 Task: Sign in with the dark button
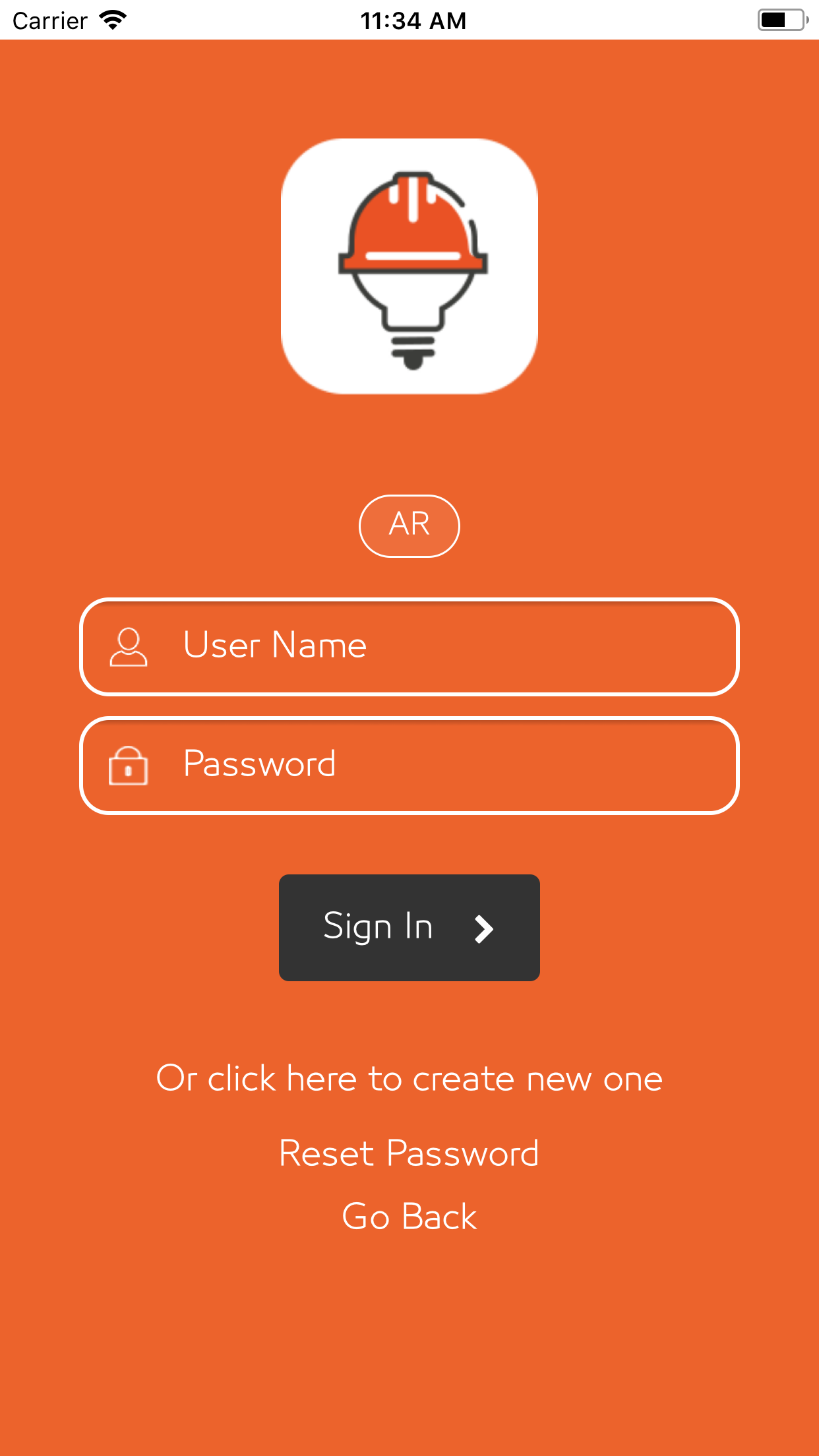click(409, 927)
